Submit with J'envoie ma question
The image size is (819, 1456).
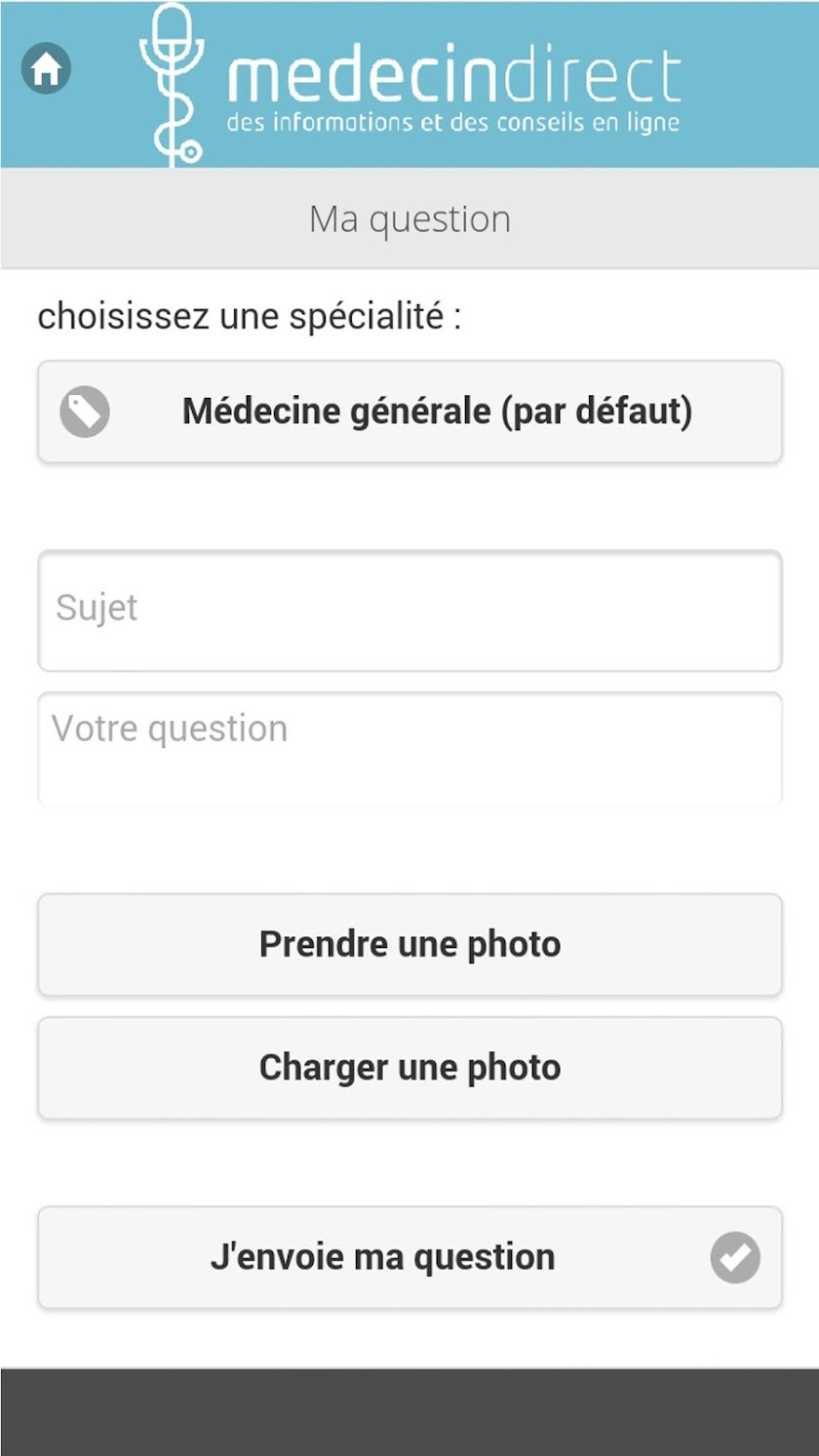(409, 1257)
